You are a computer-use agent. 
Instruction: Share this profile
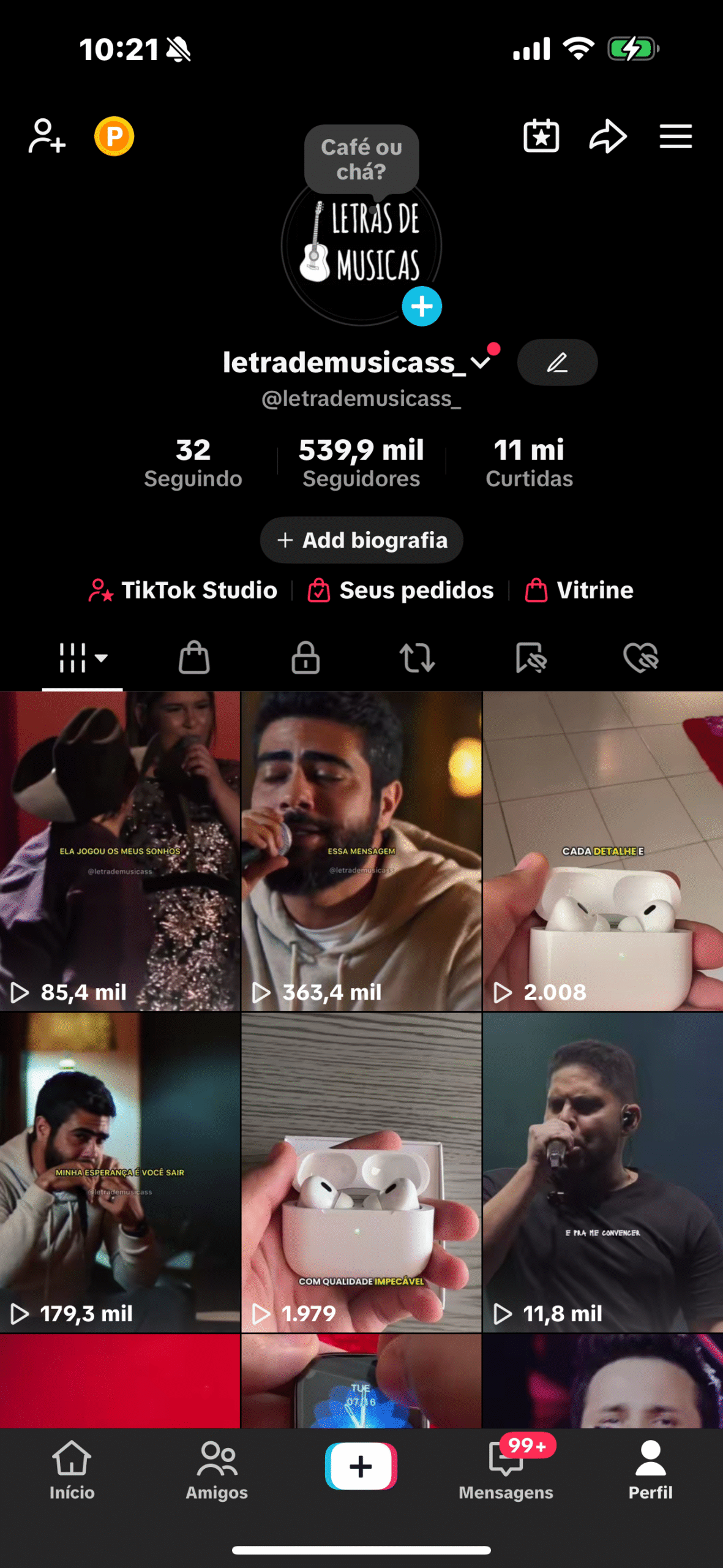tap(607, 136)
